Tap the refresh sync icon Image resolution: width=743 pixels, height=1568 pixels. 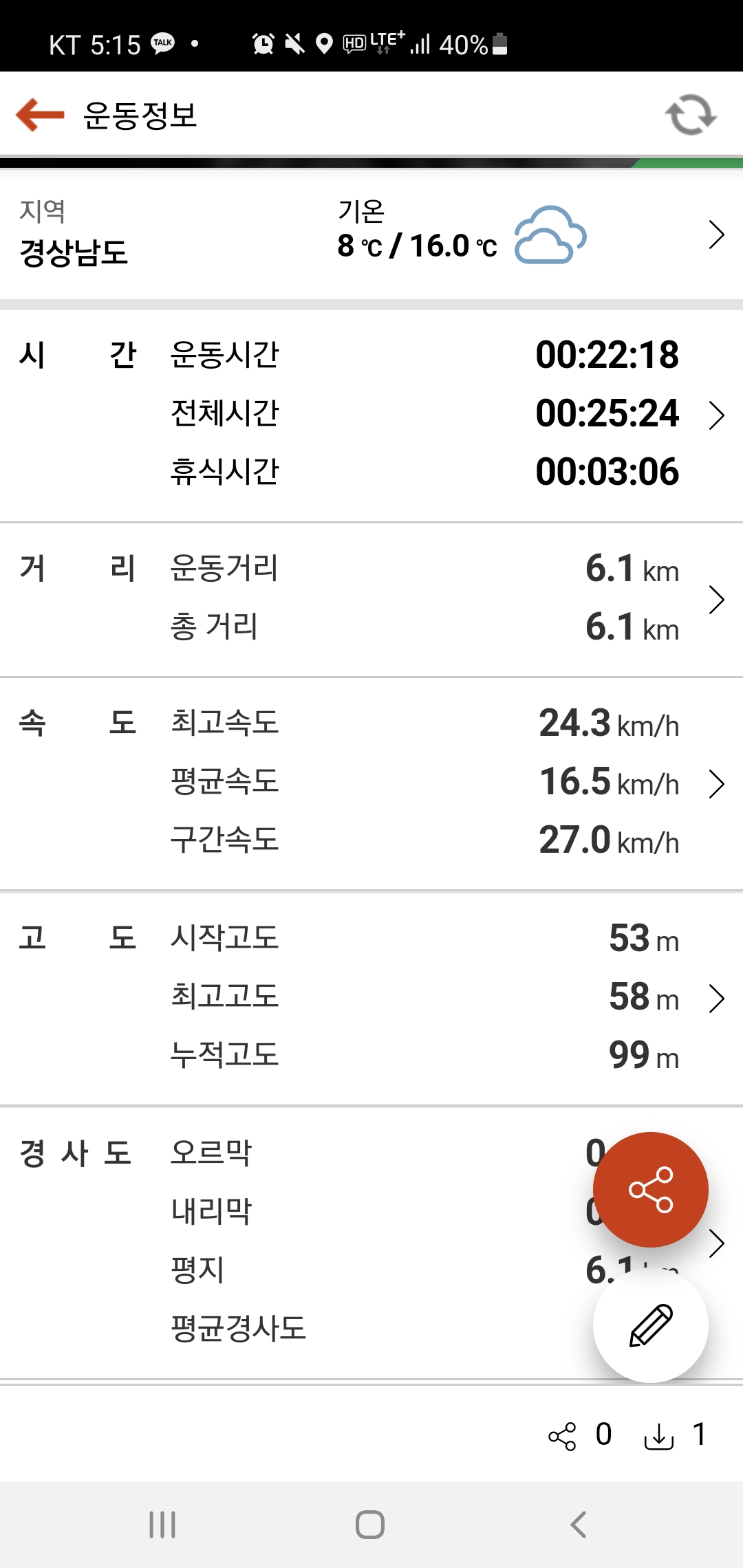point(691,114)
